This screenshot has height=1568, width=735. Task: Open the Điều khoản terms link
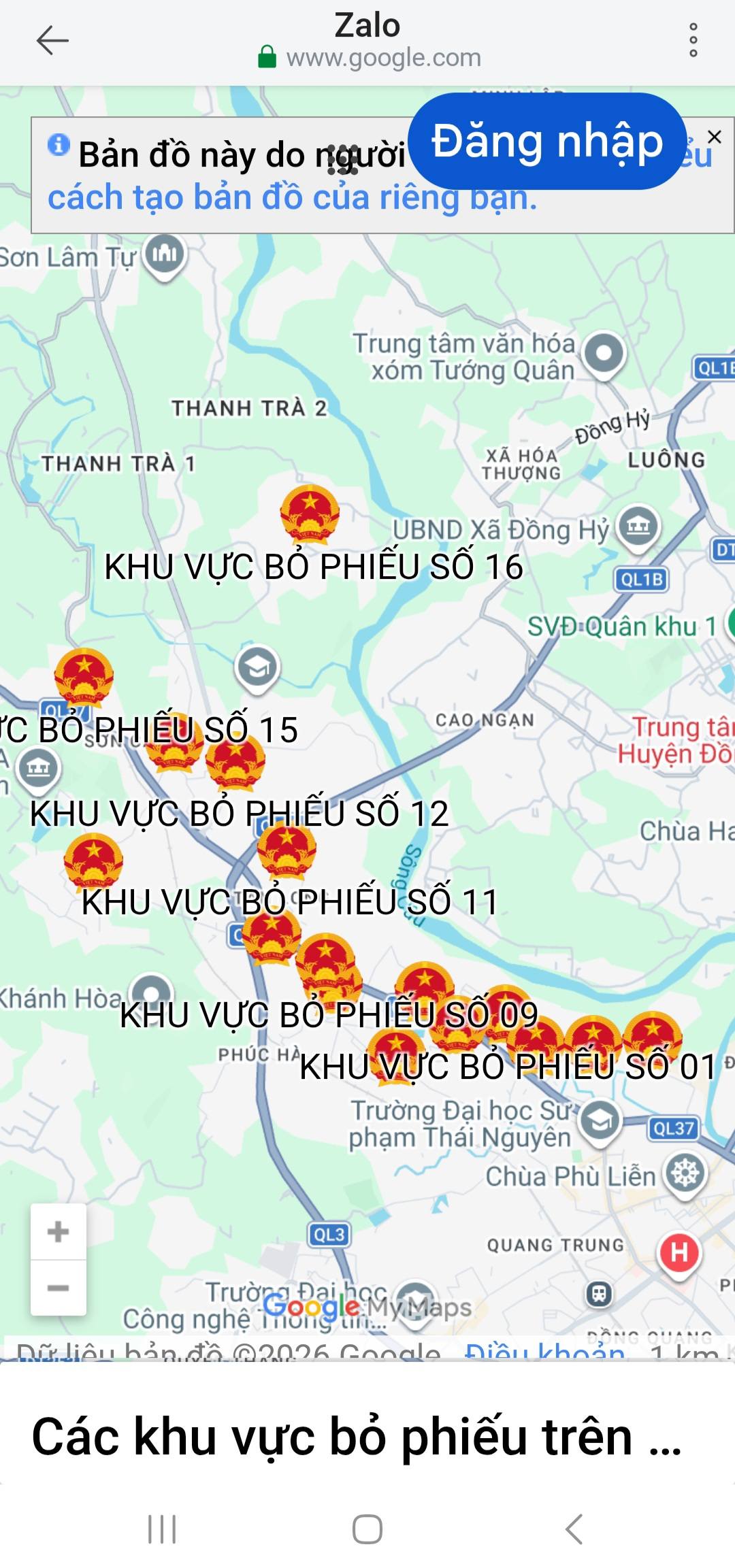pos(544,1350)
